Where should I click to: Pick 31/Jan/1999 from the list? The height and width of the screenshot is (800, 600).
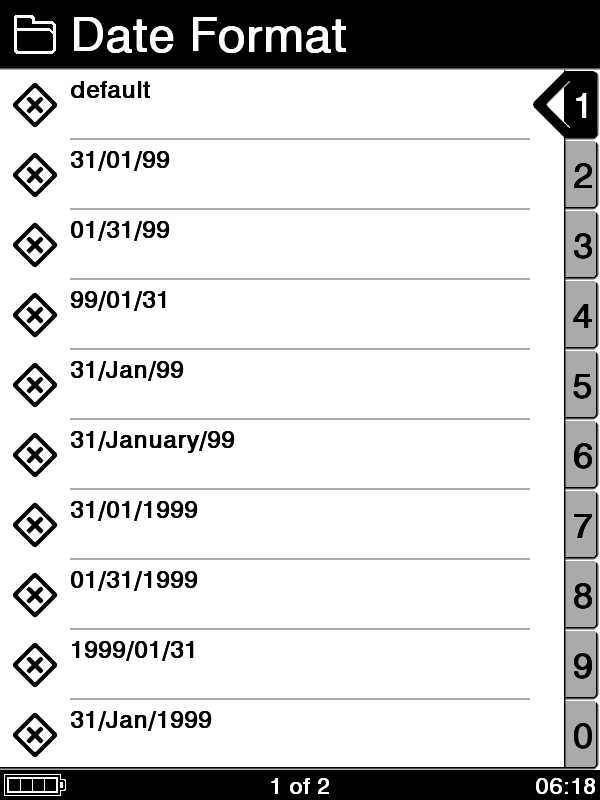pyautogui.click(x=141, y=721)
